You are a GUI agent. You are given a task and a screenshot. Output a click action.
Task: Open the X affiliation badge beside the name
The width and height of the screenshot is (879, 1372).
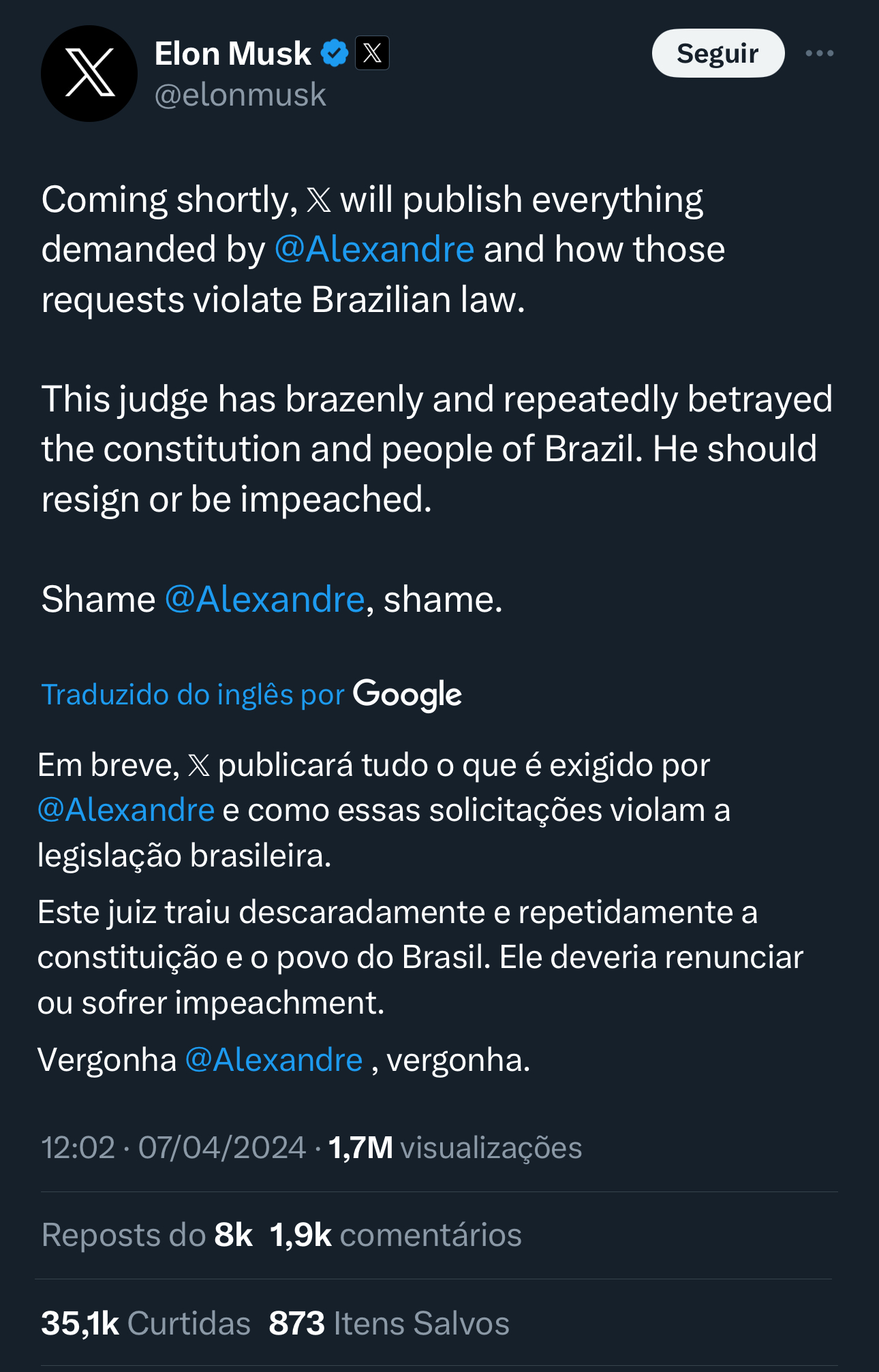[x=372, y=53]
